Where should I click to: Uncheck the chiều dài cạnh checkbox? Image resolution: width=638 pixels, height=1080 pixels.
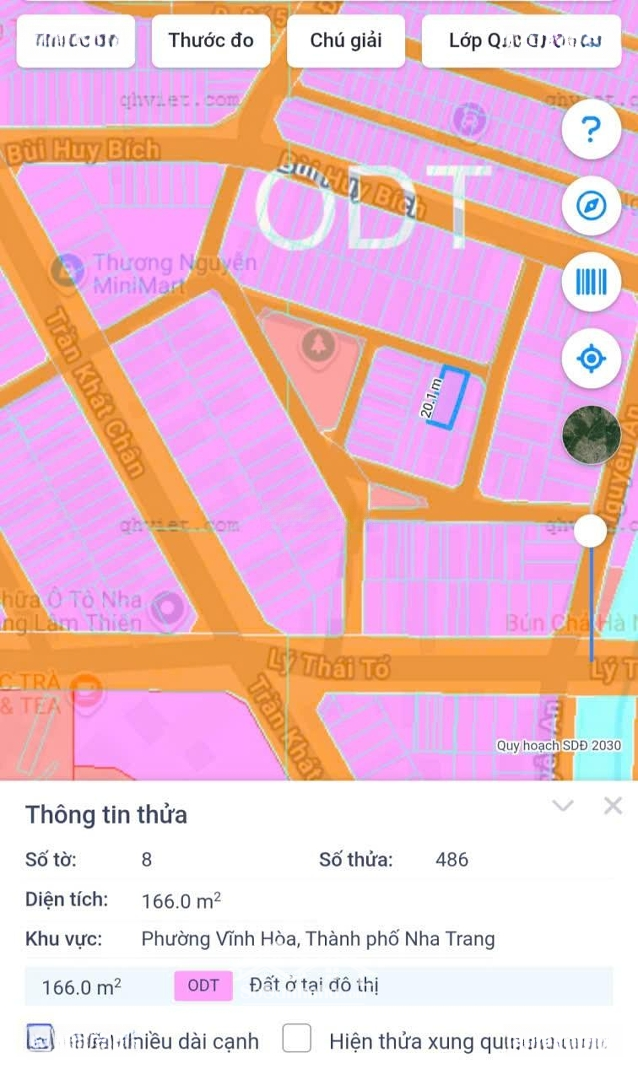point(40,1039)
